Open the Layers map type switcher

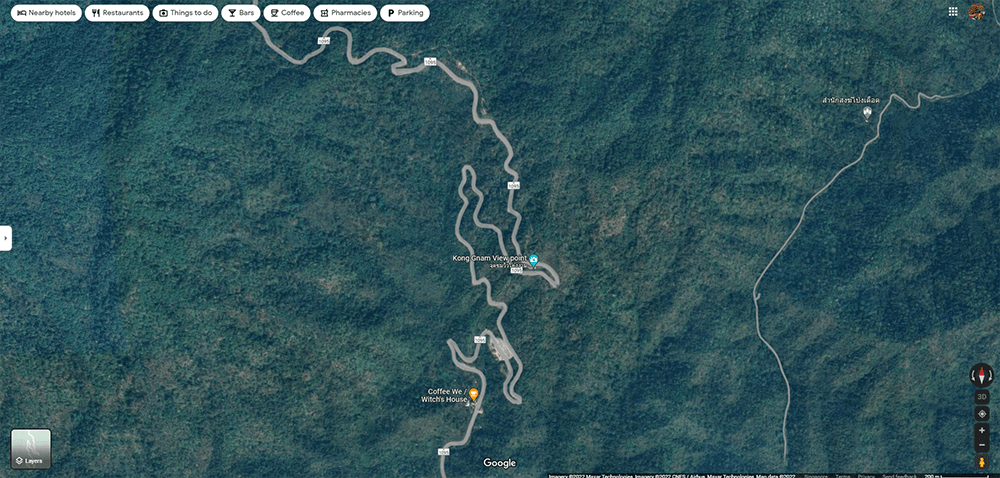31,449
